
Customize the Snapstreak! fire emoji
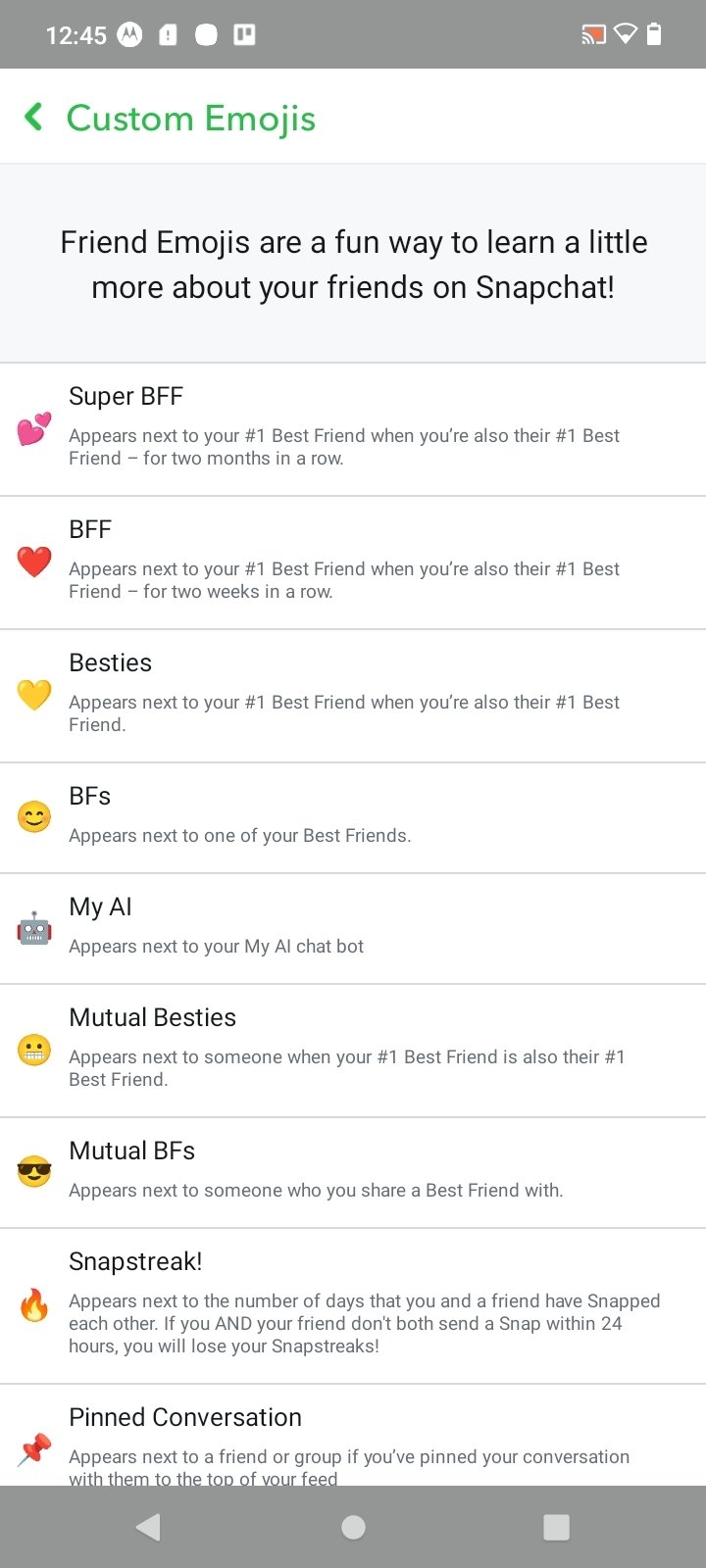(x=353, y=1305)
